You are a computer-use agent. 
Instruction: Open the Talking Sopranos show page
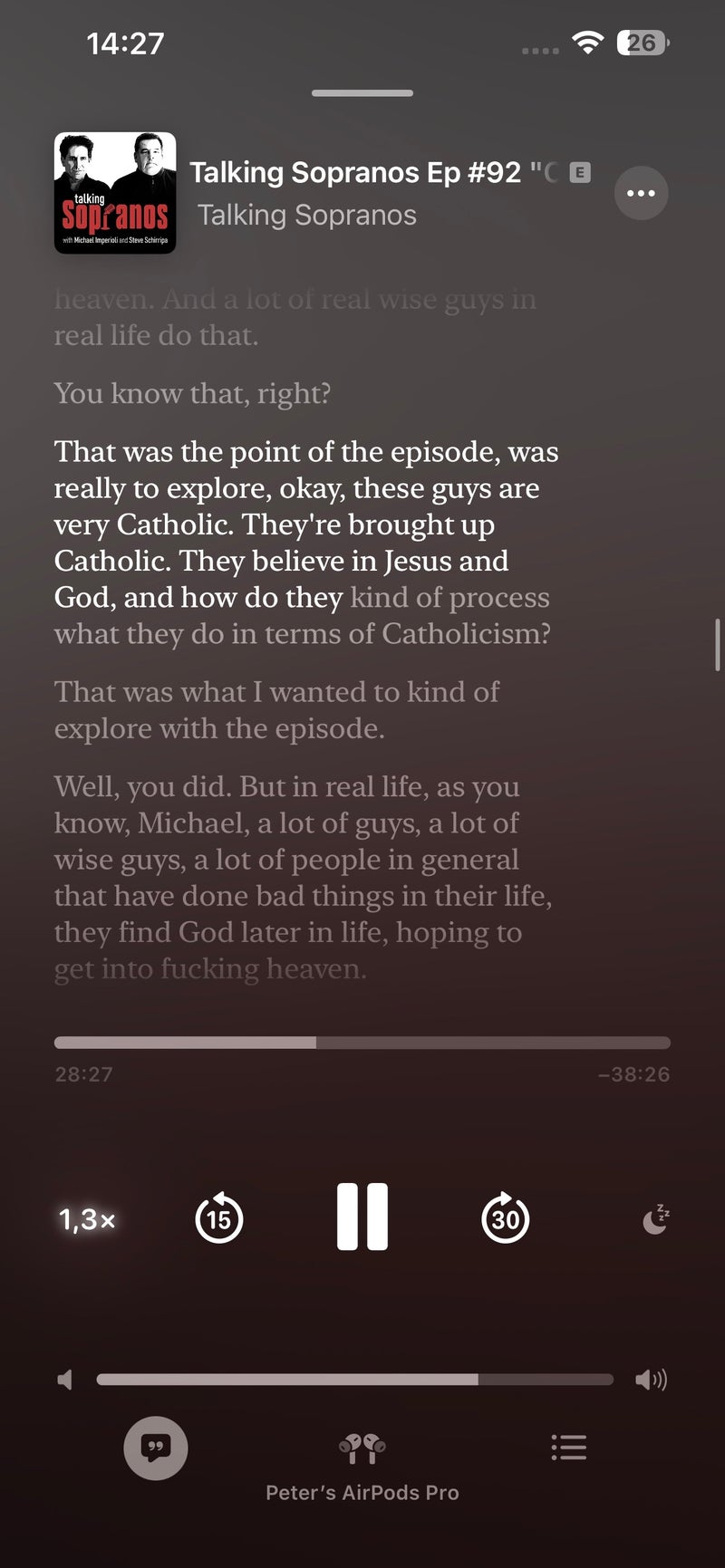307,216
